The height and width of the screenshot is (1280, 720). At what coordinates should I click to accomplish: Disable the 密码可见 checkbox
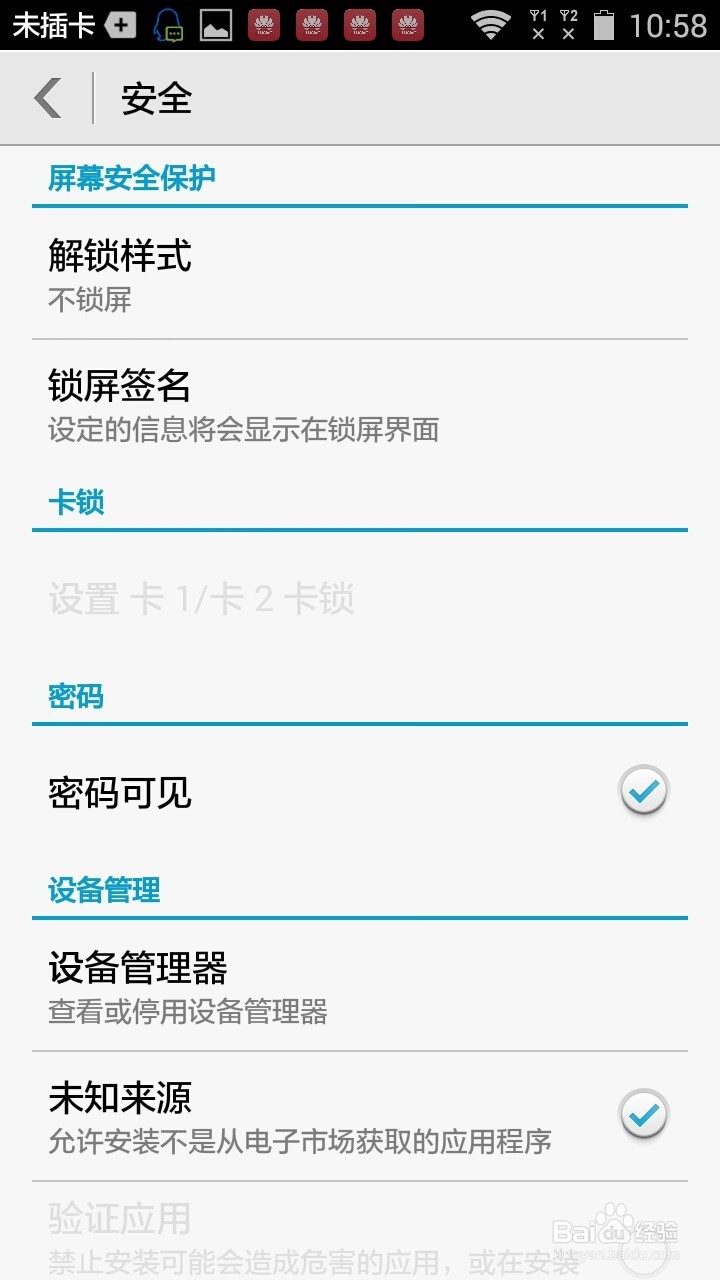point(643,790)
